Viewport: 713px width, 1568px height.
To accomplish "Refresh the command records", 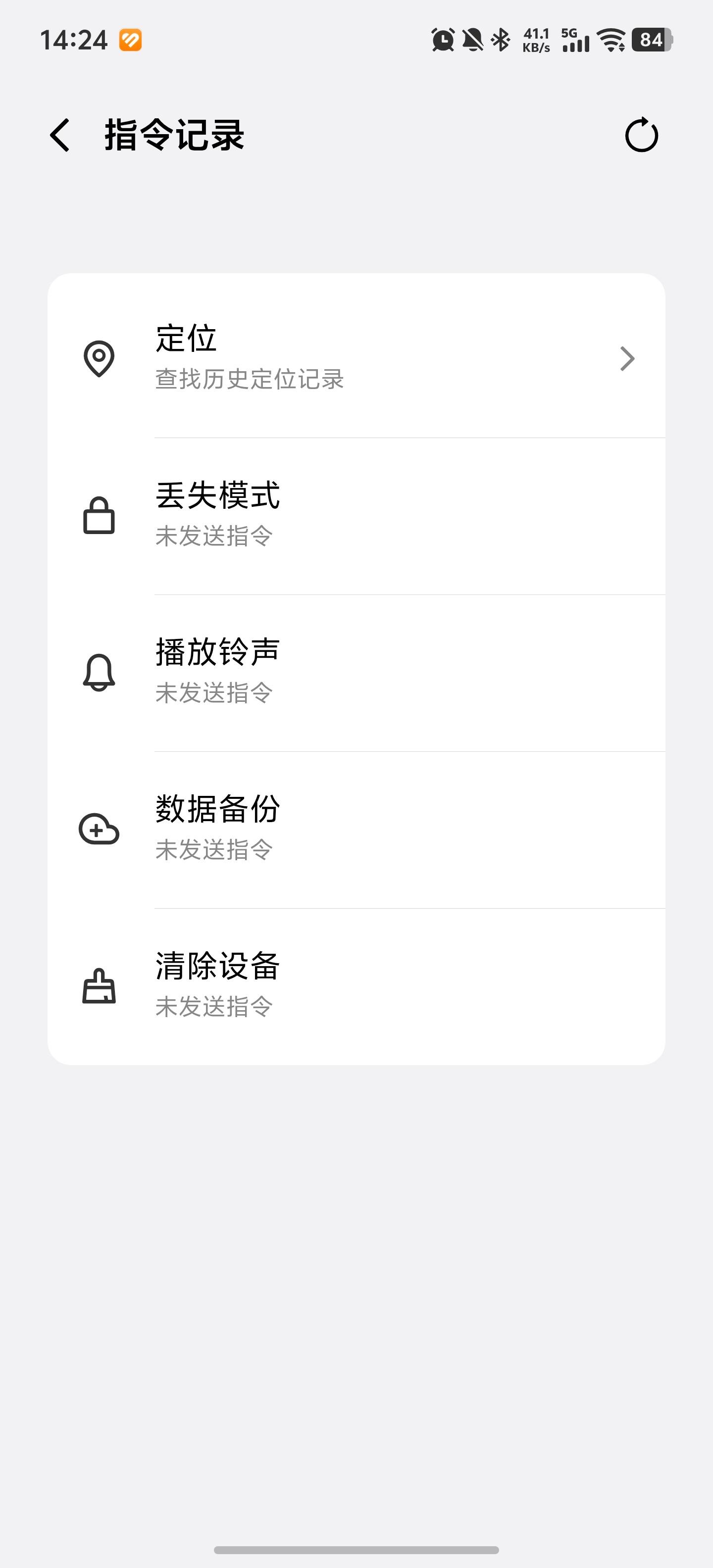I will pyautogui.click(x=641, y=135).
